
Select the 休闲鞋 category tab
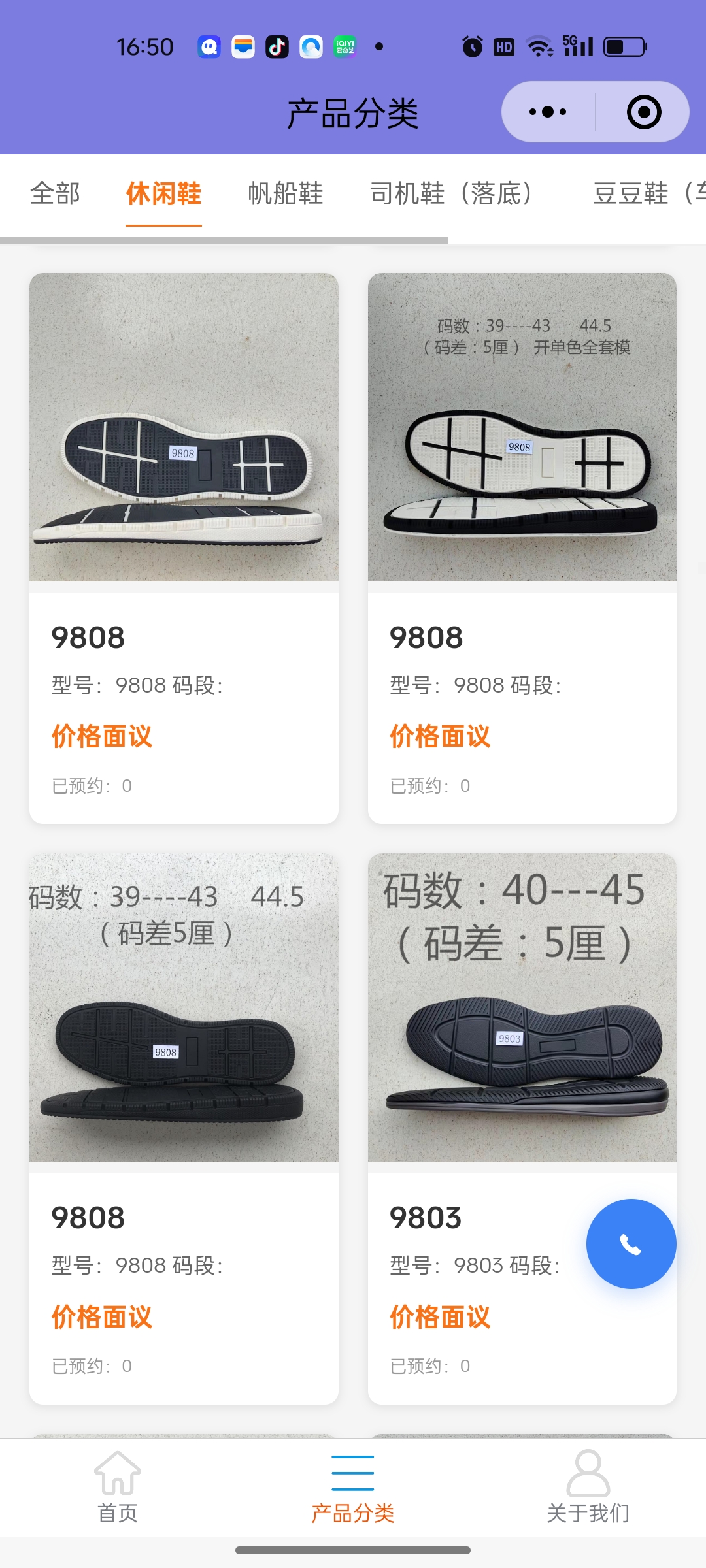point(163,193)
